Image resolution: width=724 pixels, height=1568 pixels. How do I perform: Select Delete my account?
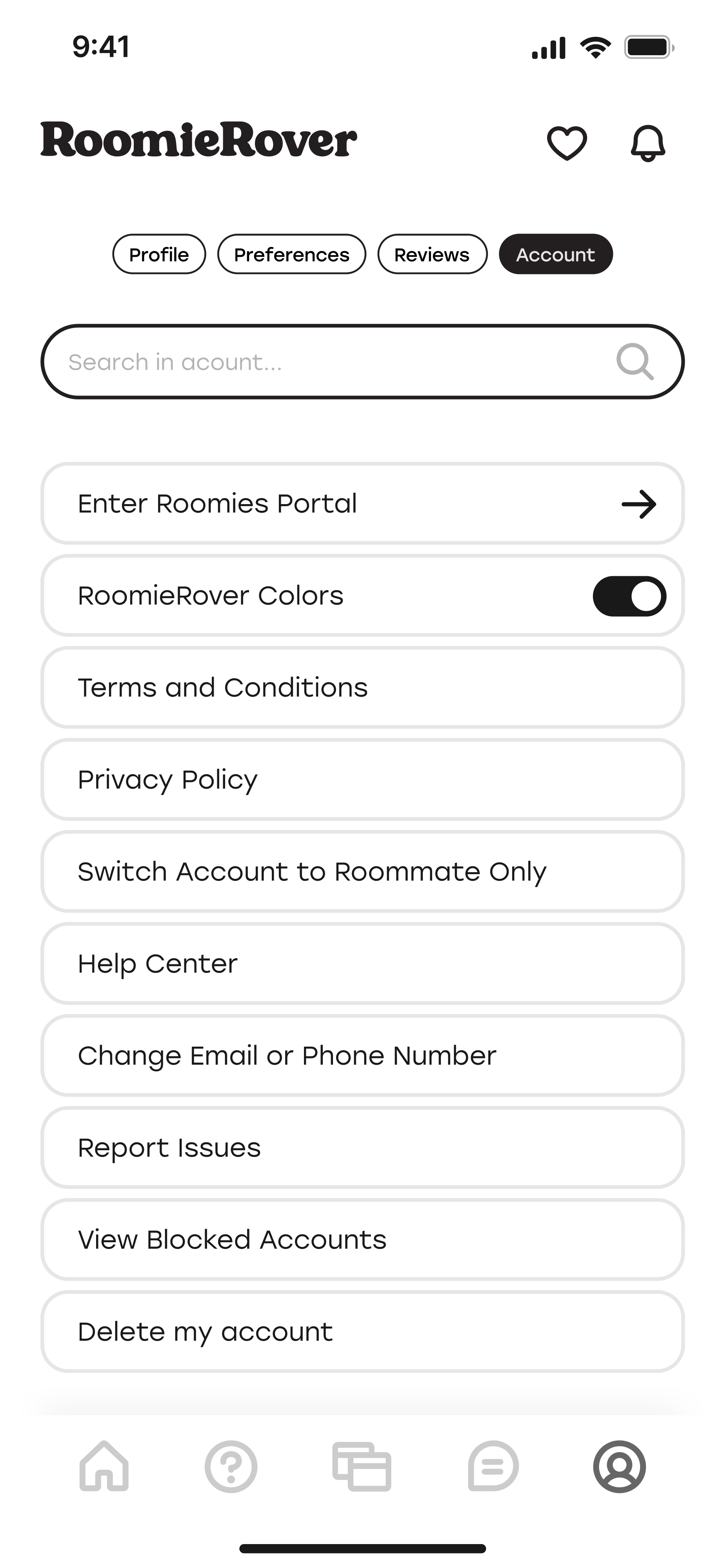pos(362,1332)
